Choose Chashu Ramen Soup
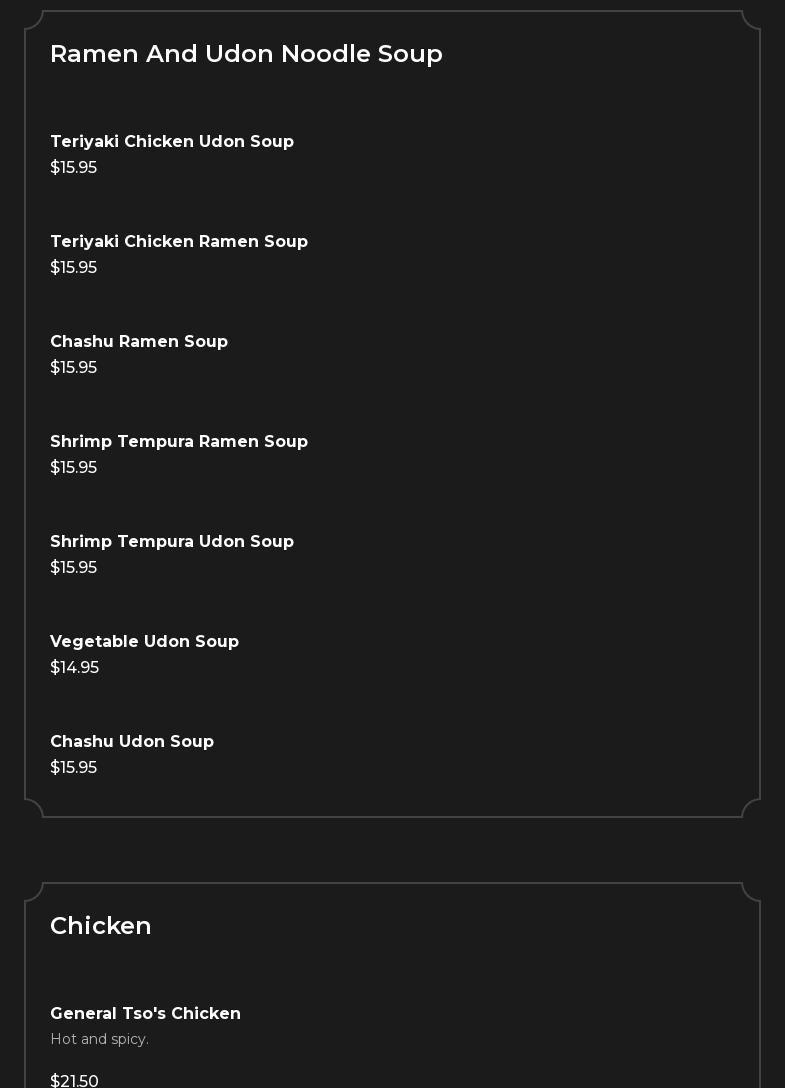The height and width of the screenshot is (1088, 785). coord(139,342)
